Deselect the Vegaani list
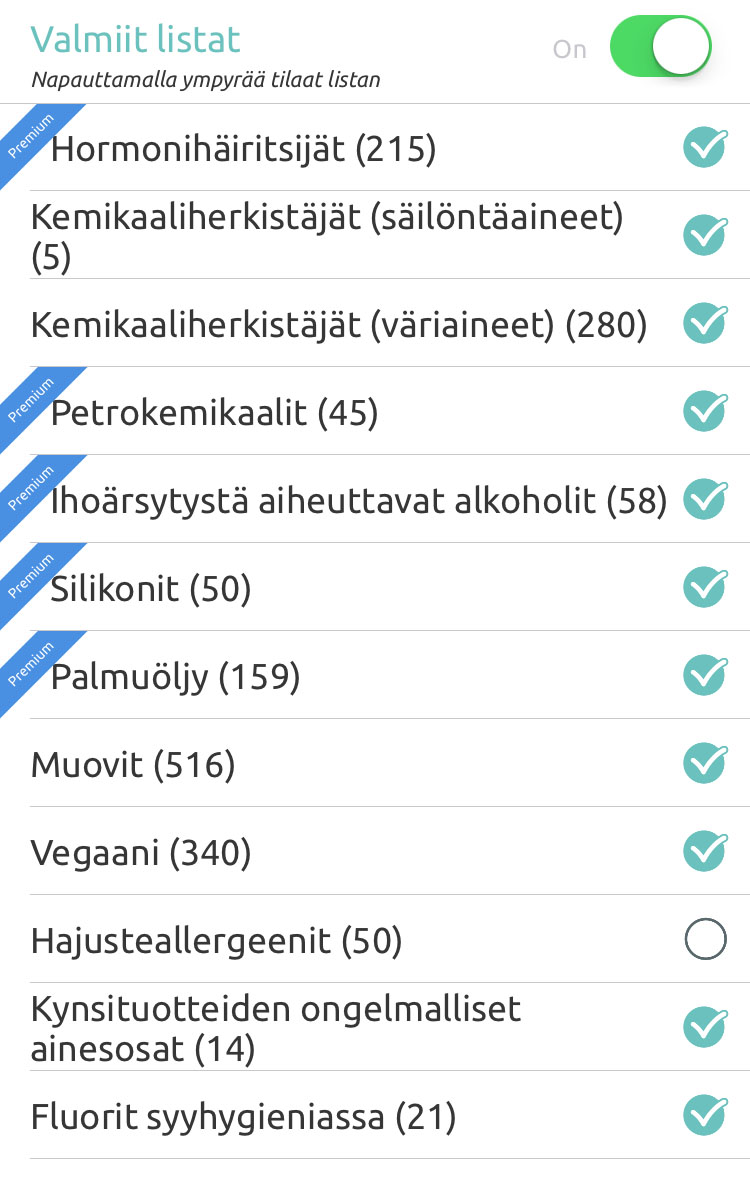Image resolution: width=750 pixels, height=1178 pixels. point(705,851)
